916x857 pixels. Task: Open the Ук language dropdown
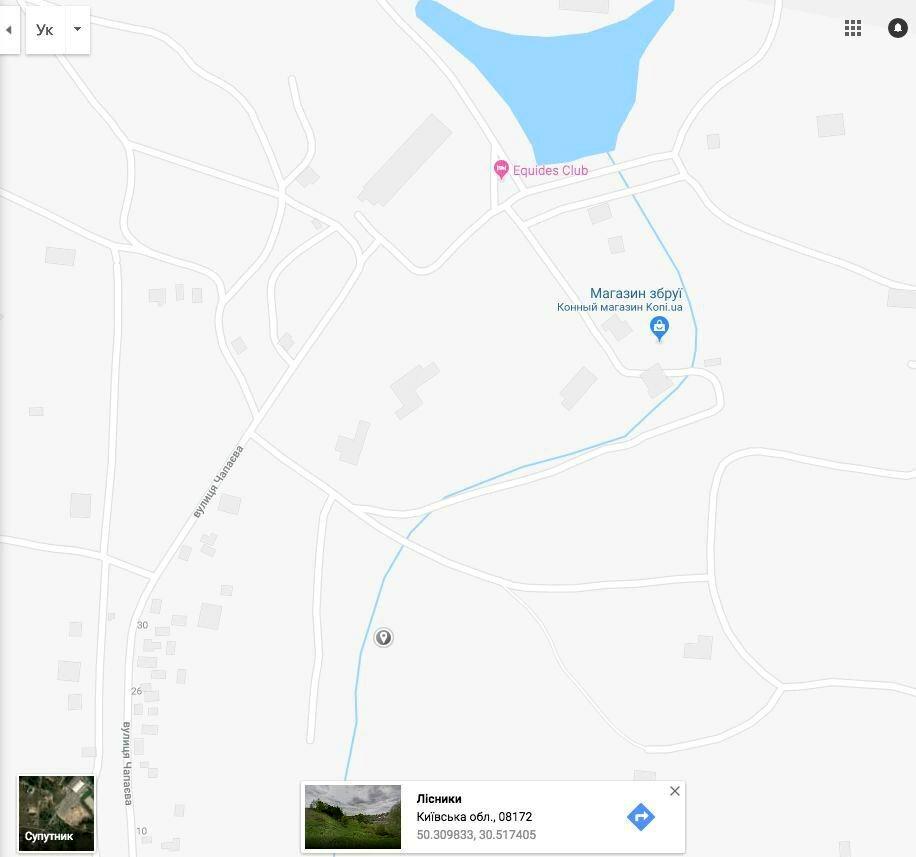pyautogui.click(x=77, y=30)
